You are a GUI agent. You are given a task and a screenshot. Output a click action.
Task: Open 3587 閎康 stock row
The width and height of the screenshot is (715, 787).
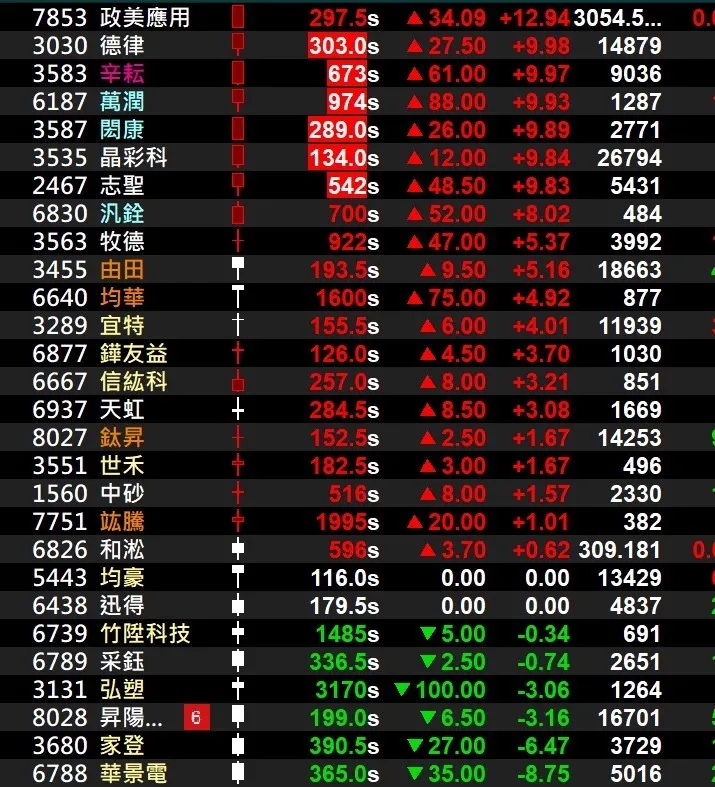point(122,129)
